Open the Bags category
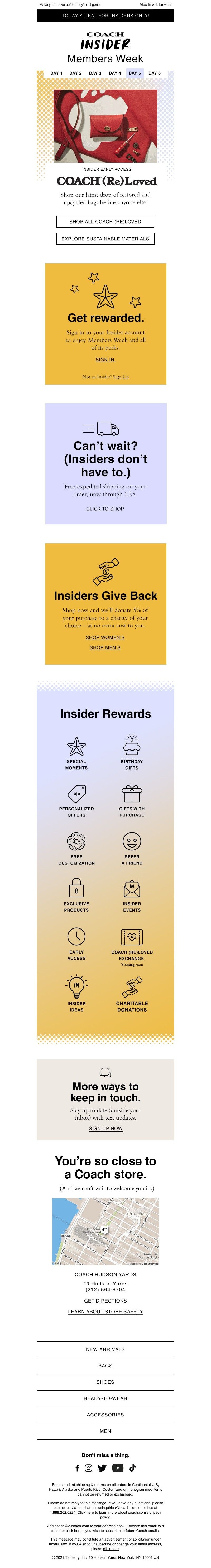Screen dimensions: 211x1568 (x=105, y=1365)
